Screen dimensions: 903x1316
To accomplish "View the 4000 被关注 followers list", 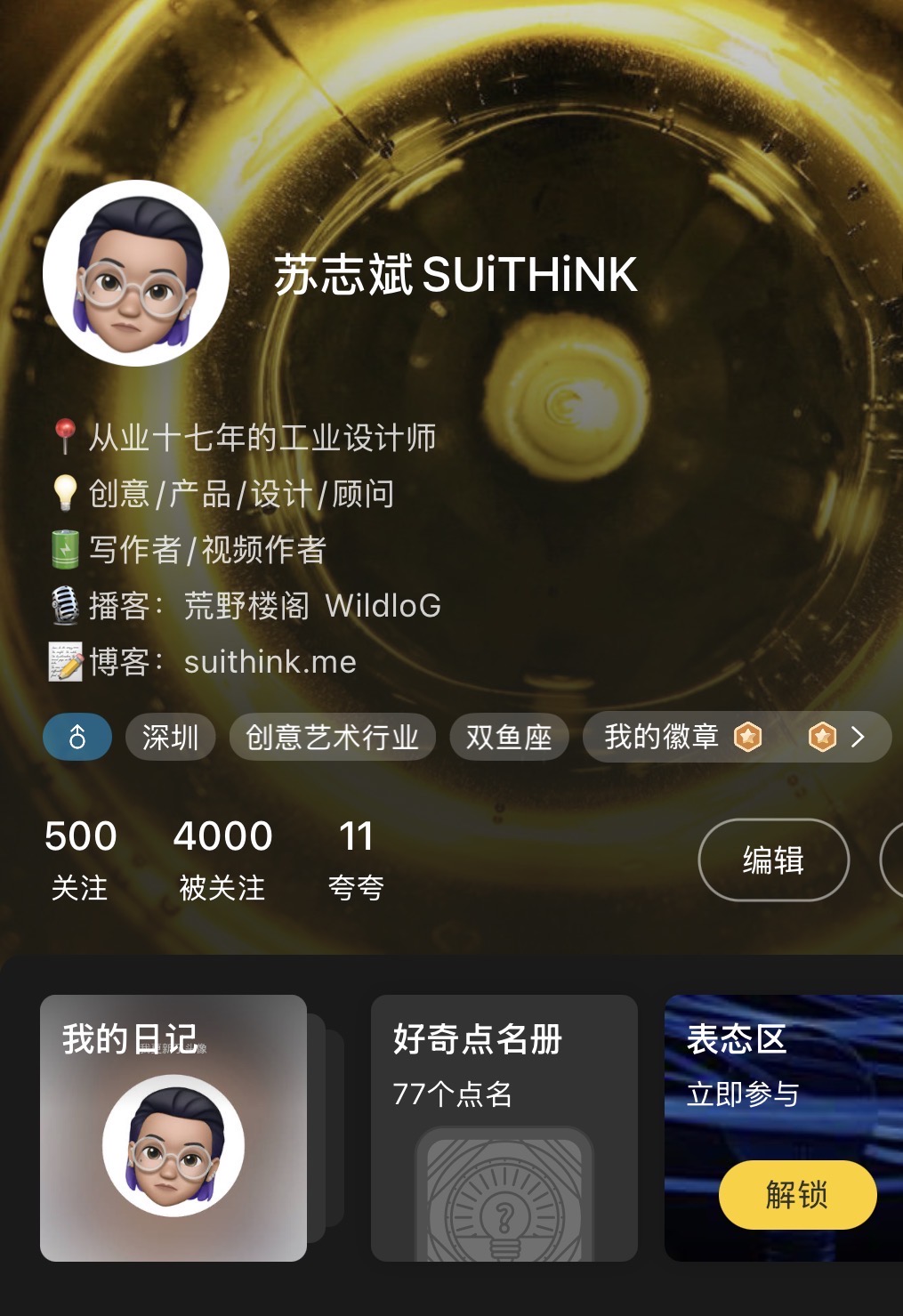I will 222,860.
